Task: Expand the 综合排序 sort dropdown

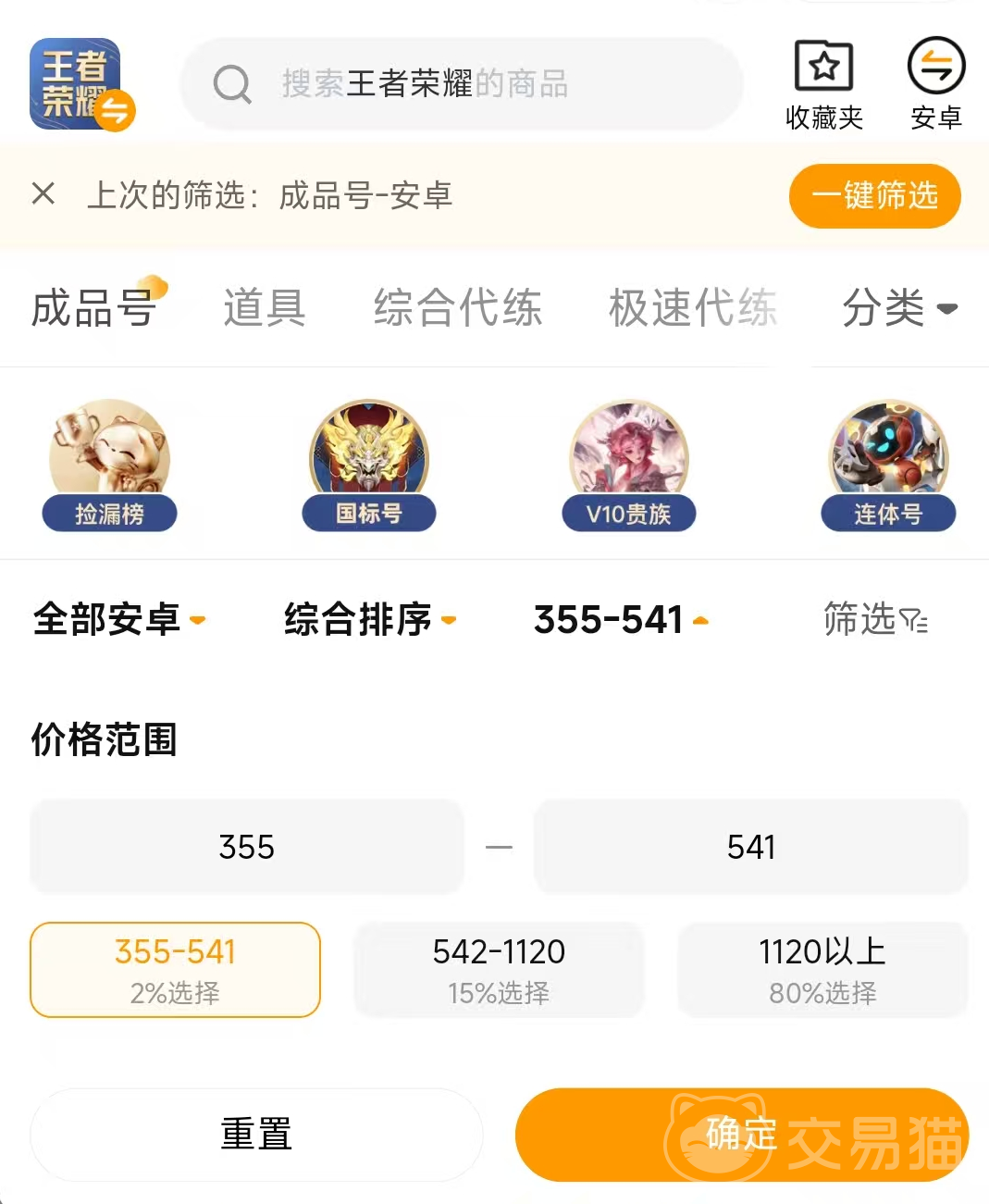Action: pos(369,619)
